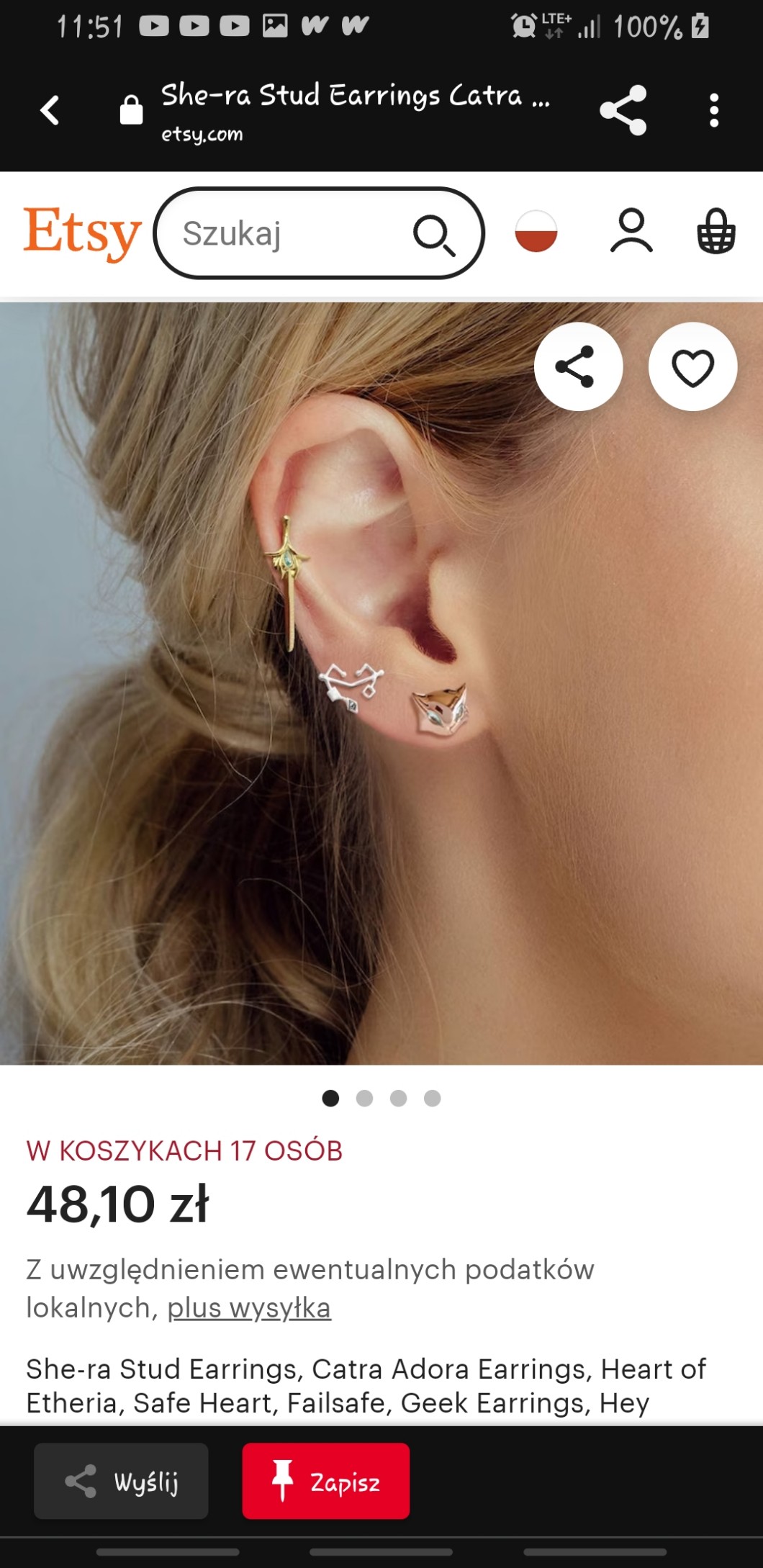
Task: Save the pin with Zapisz
Action: [x=326, y=1481]
